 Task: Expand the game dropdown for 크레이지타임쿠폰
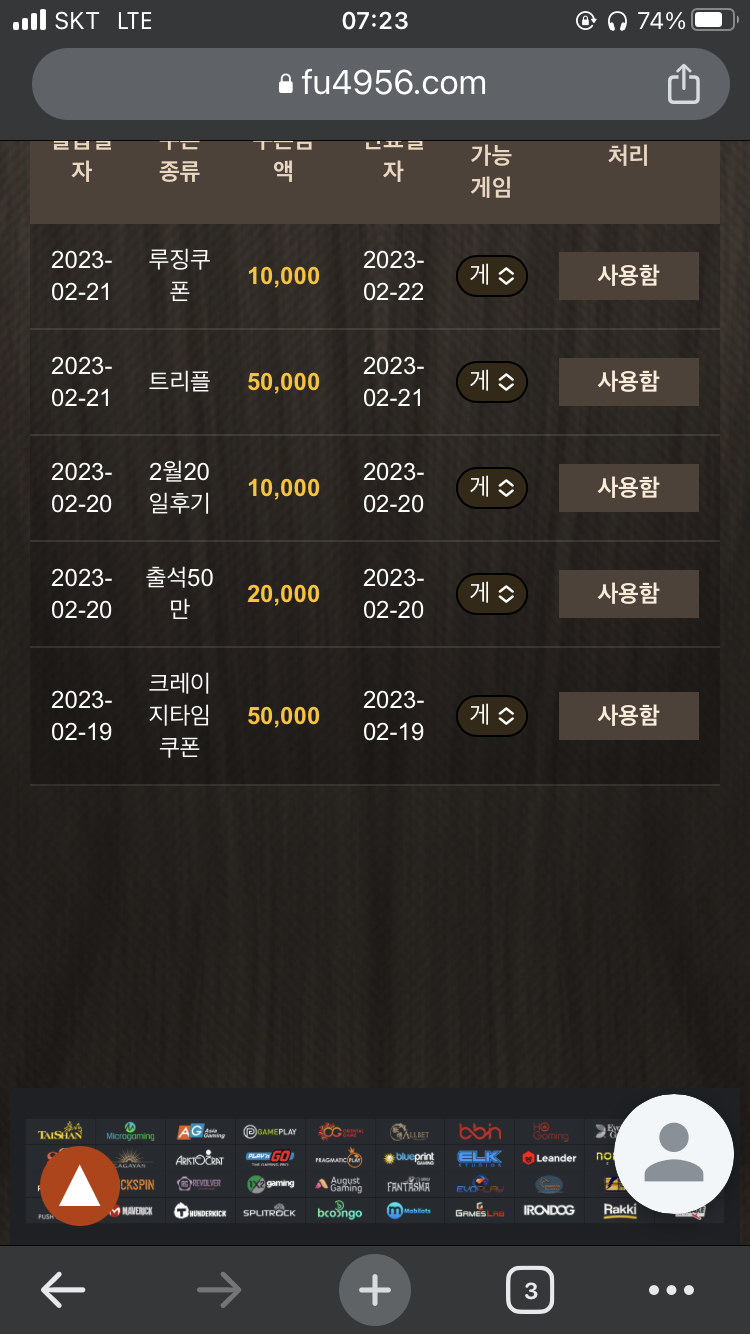pos(491,716)
